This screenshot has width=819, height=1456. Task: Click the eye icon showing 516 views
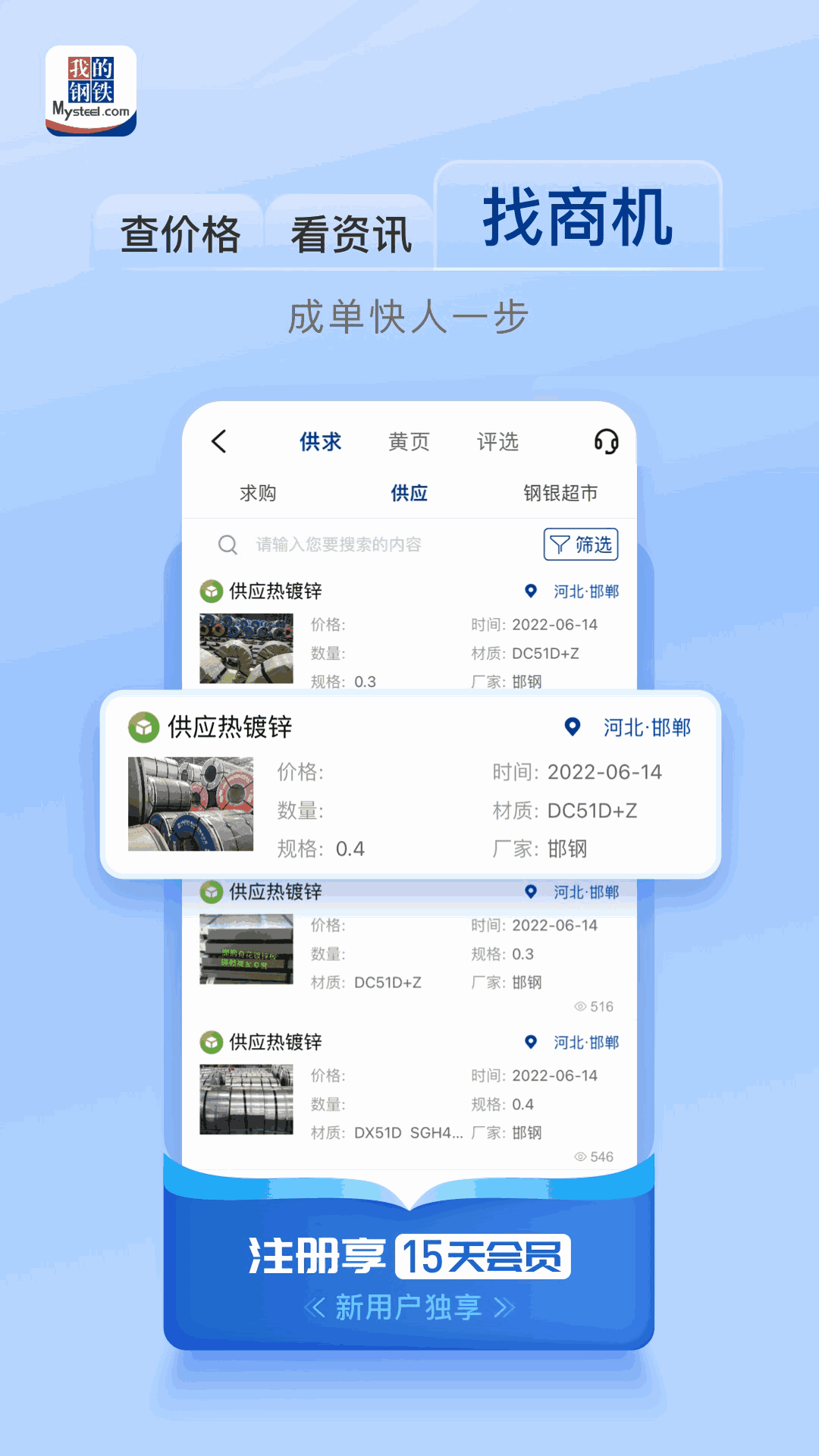580,1008
